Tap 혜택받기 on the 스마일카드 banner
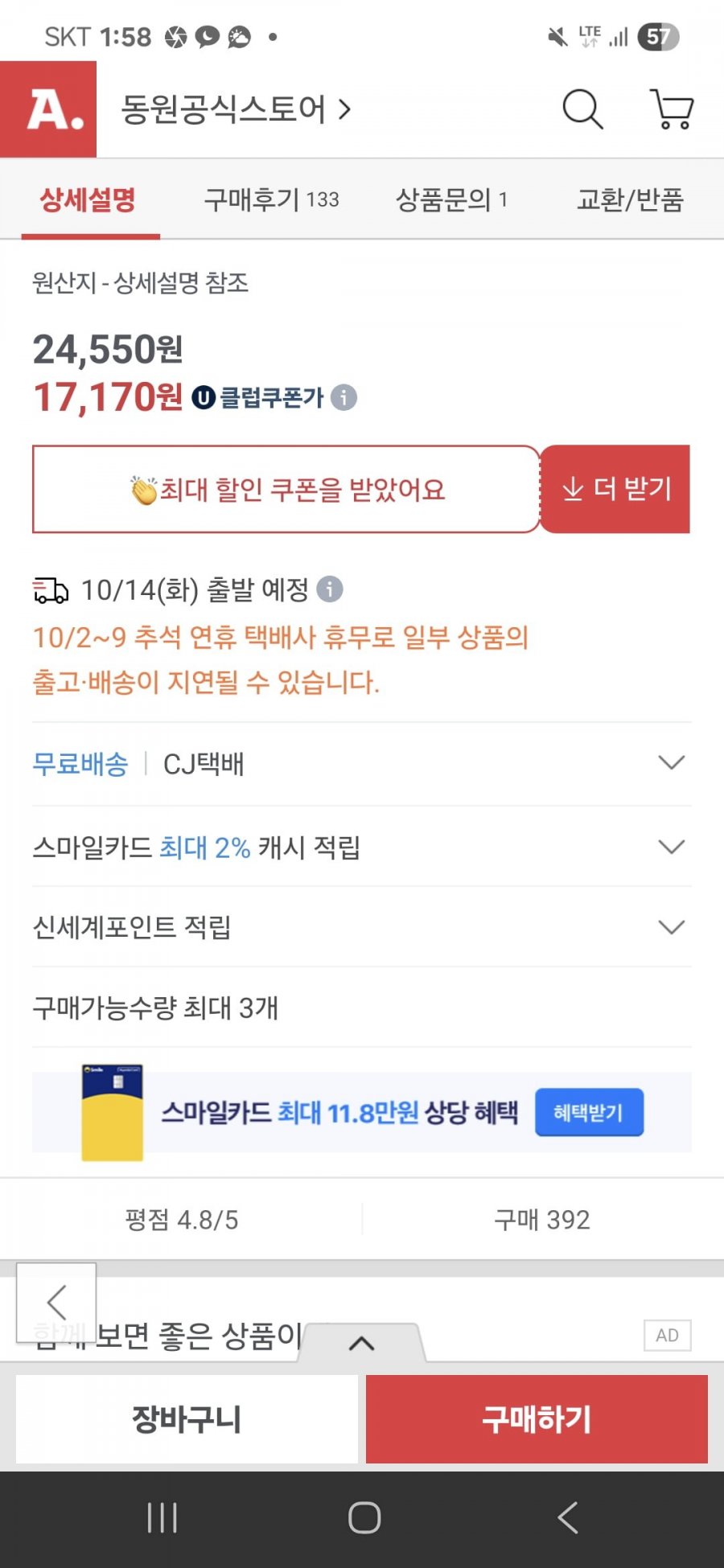Screen dimensions: 724x1568 [x=589, y=1113]
